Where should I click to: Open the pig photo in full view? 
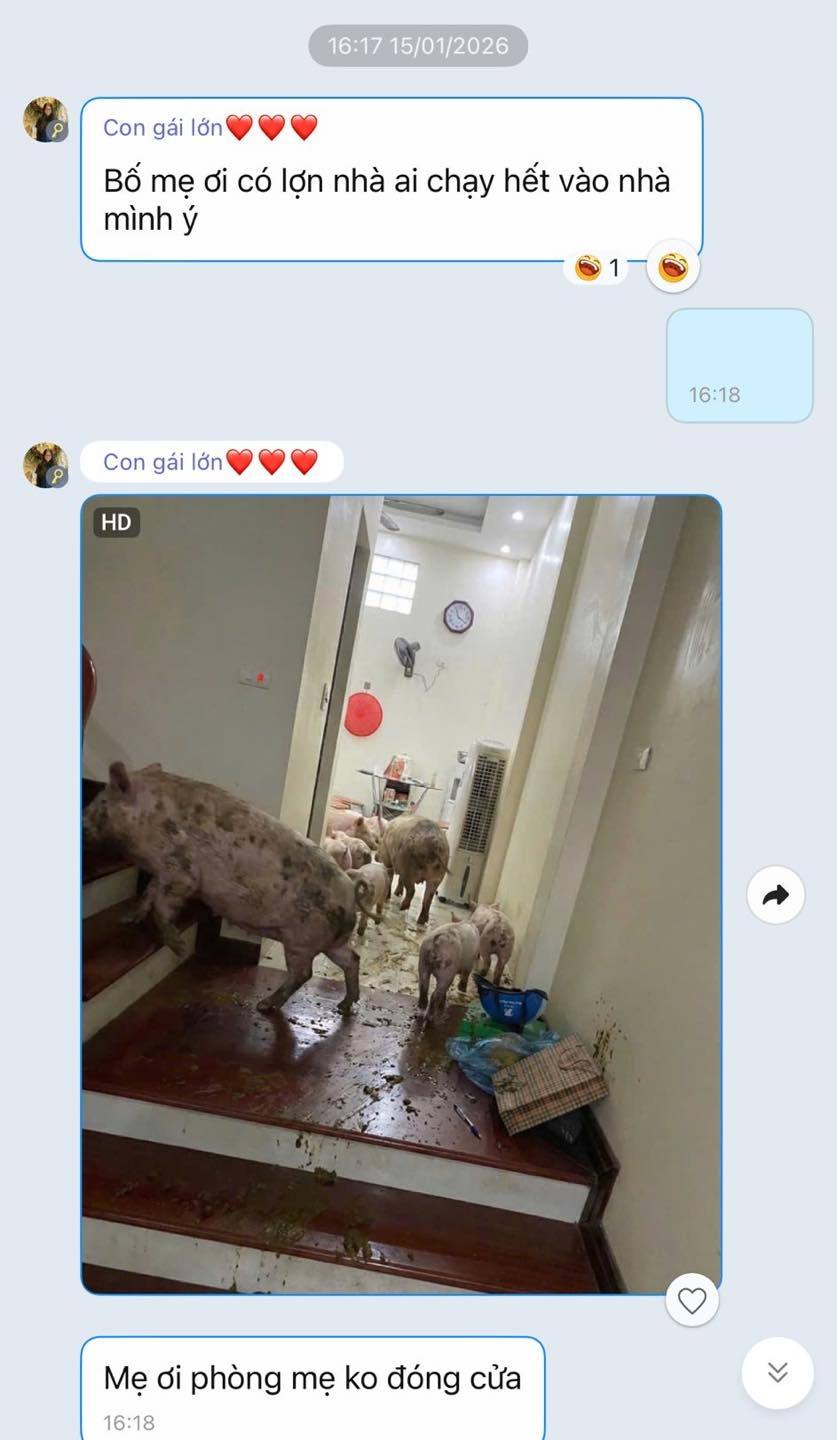click(x=400, y=894)
